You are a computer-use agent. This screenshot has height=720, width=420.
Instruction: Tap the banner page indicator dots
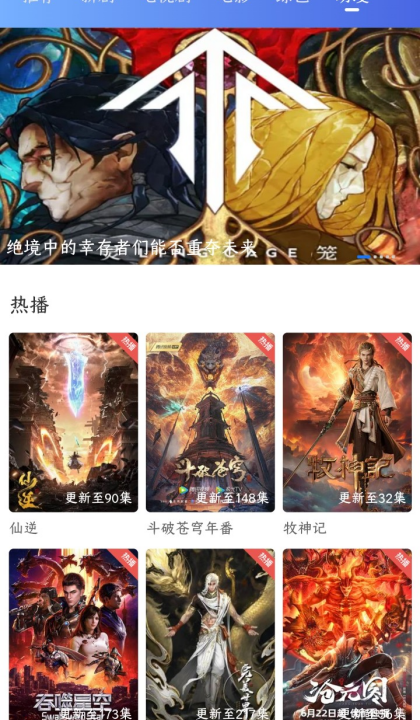tap(376, 257)
